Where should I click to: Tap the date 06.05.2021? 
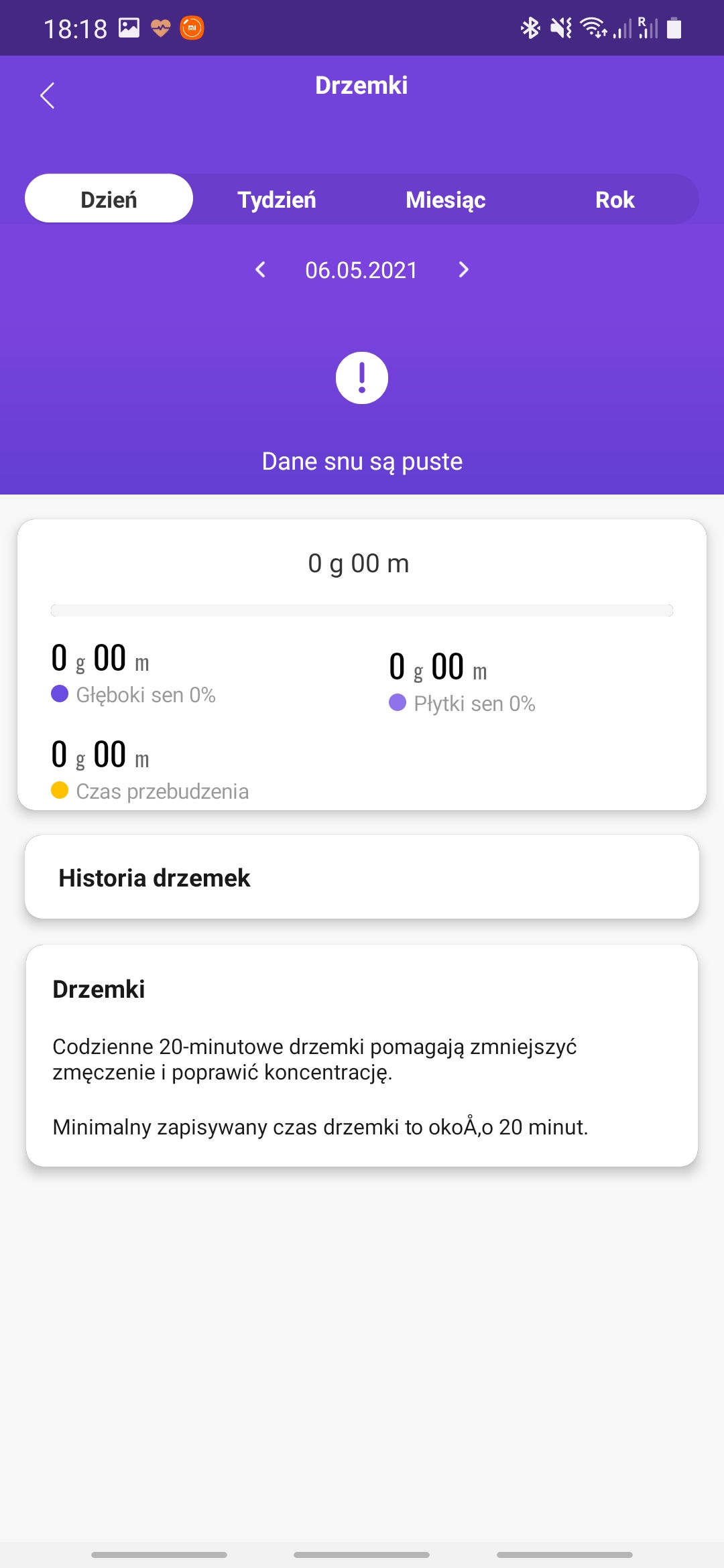pyautogui.click(x=361, y=270)
